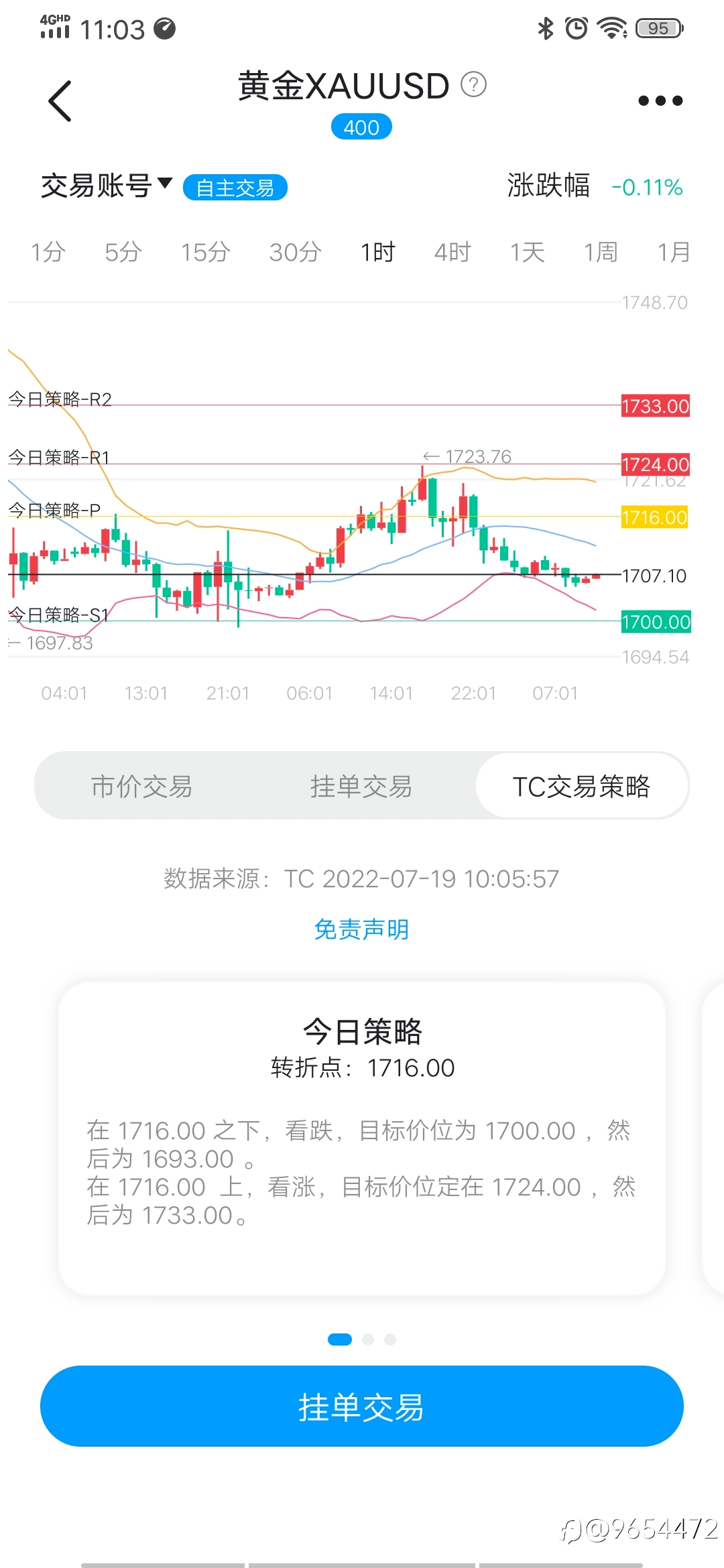
Task: Expand the 交易账号 dropdown
Action: [x=107, y=186]
